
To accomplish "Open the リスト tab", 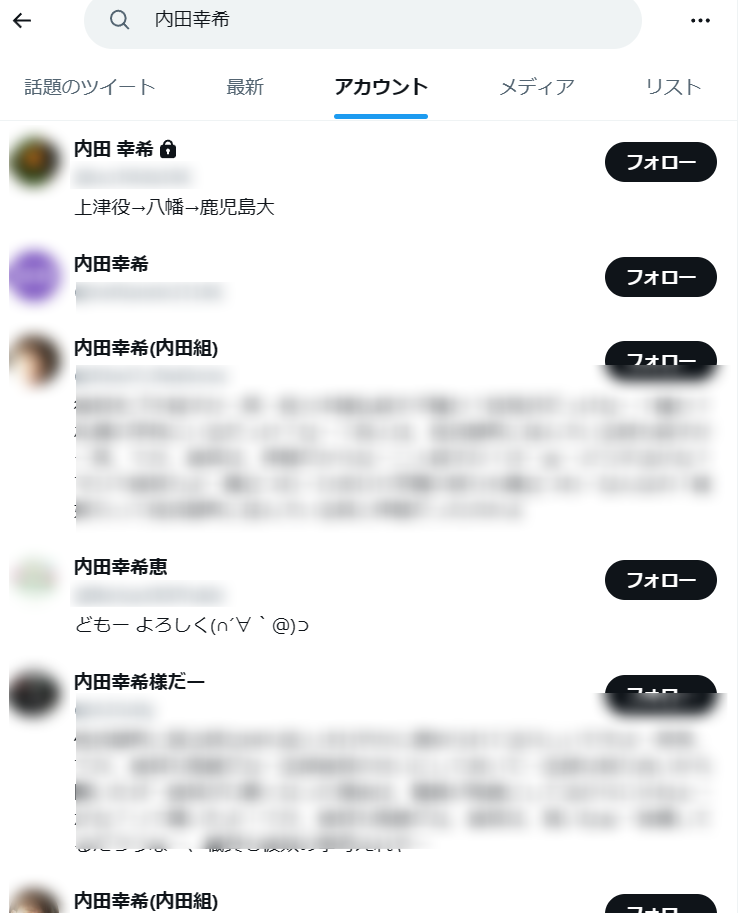I will coord(673,87).
